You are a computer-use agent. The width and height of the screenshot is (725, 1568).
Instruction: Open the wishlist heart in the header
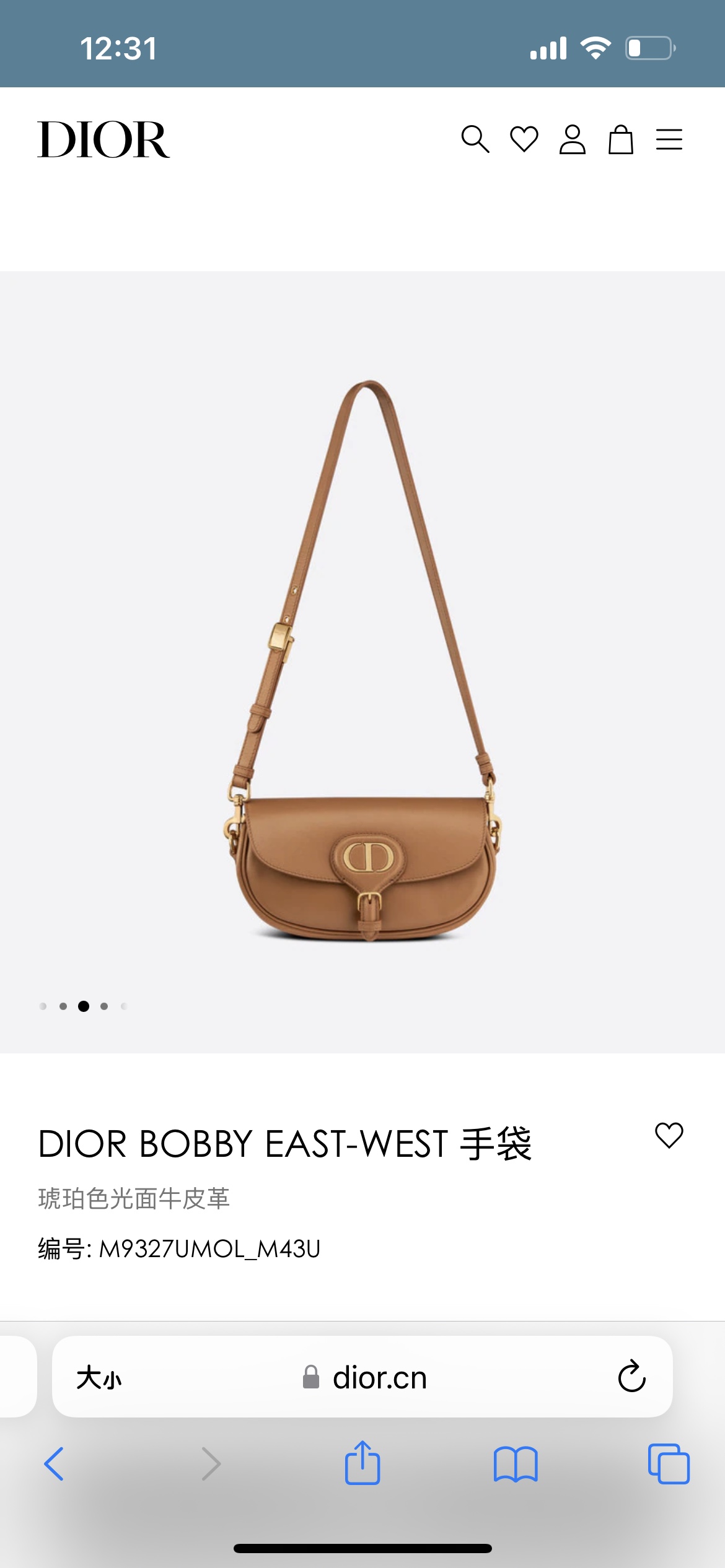pyautogui.click(x=524, y=139)
